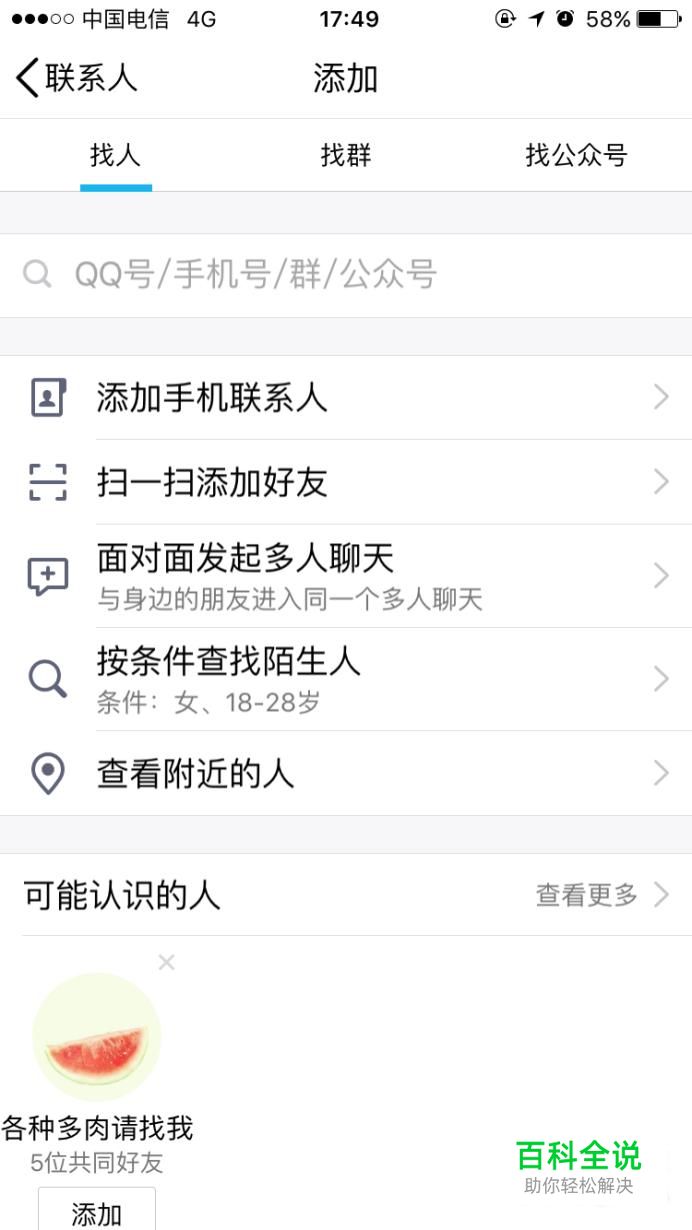Open 按条件查找陌生人

[x=346, y=679]
